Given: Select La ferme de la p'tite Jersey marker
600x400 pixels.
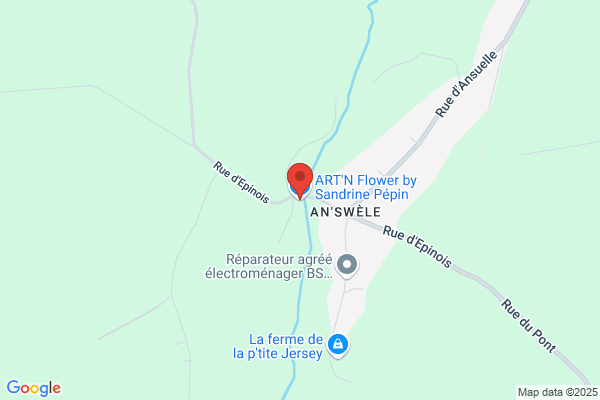Looking at the screenshot, I should point(338,346).
